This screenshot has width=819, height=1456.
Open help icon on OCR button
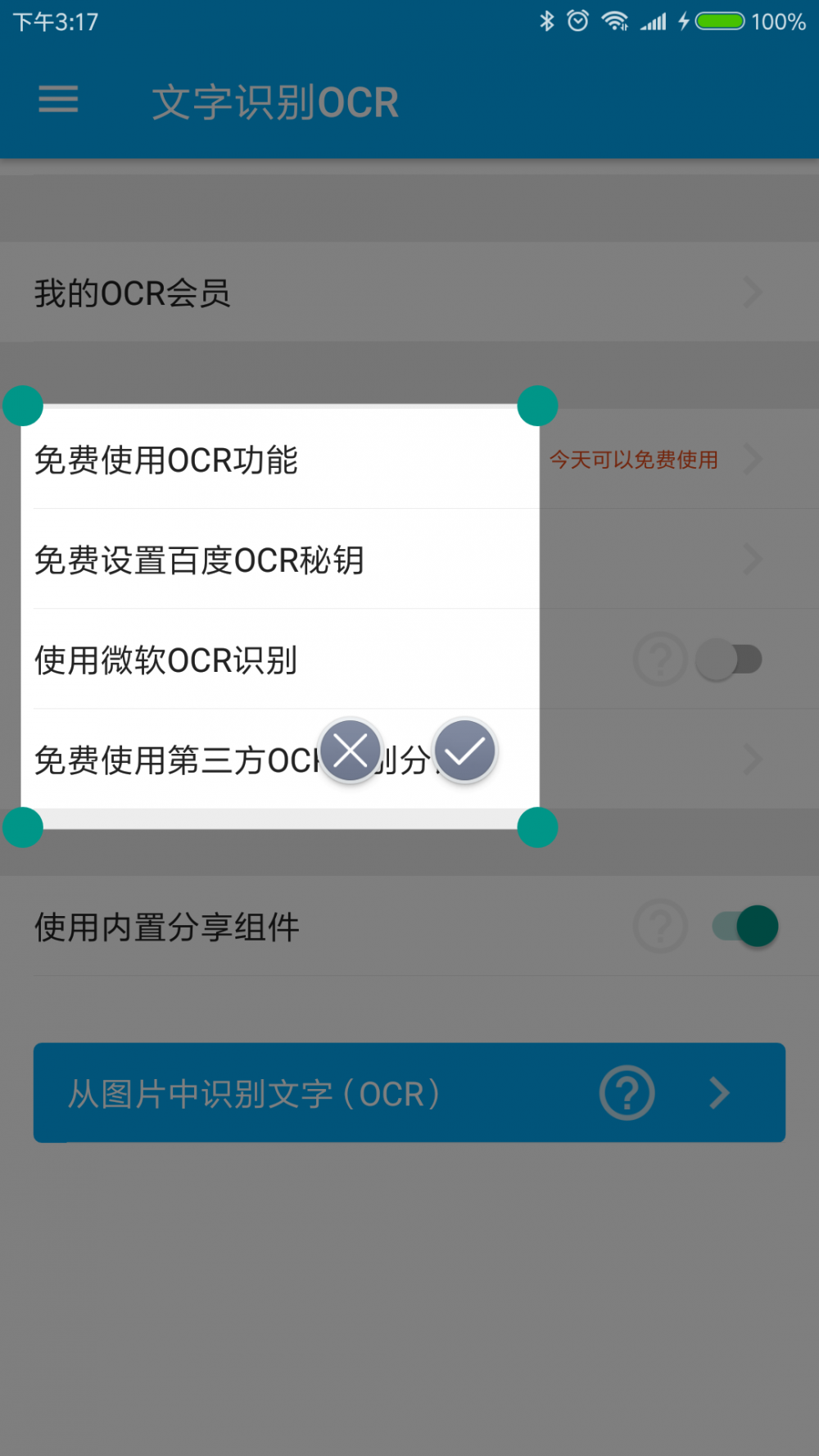(627, 1093)
